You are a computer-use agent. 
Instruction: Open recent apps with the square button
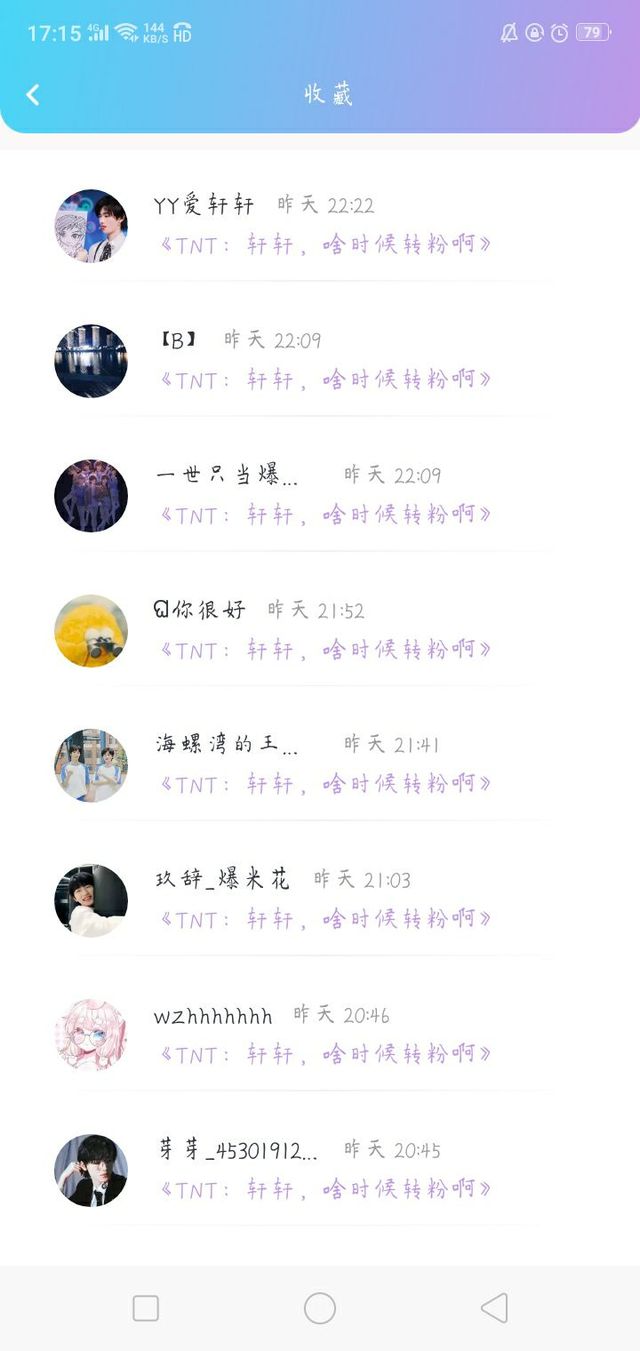[x=146, y=1308]
